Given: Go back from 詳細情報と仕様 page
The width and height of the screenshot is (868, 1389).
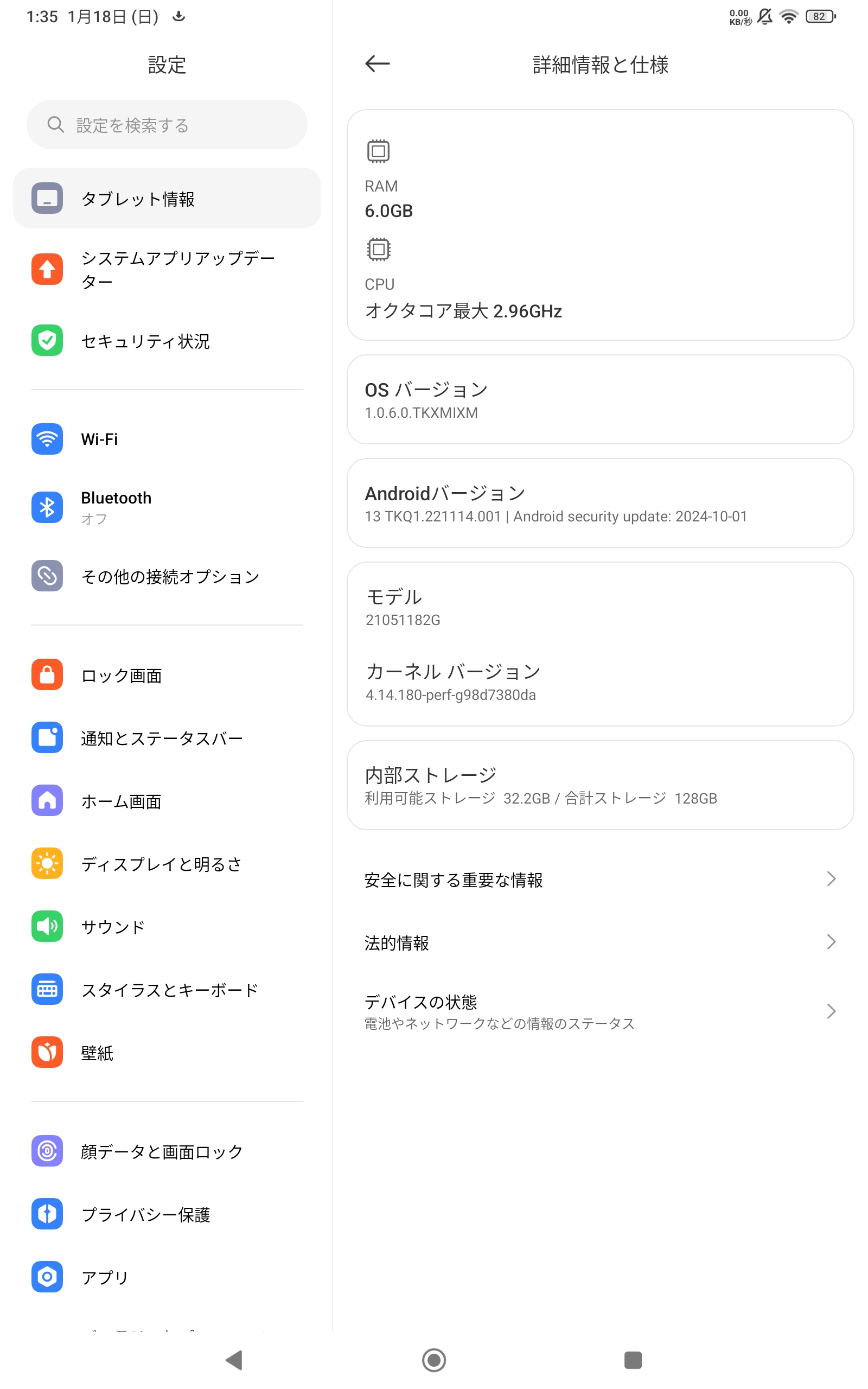Looking at the screenshot, I should pos(377,63).
